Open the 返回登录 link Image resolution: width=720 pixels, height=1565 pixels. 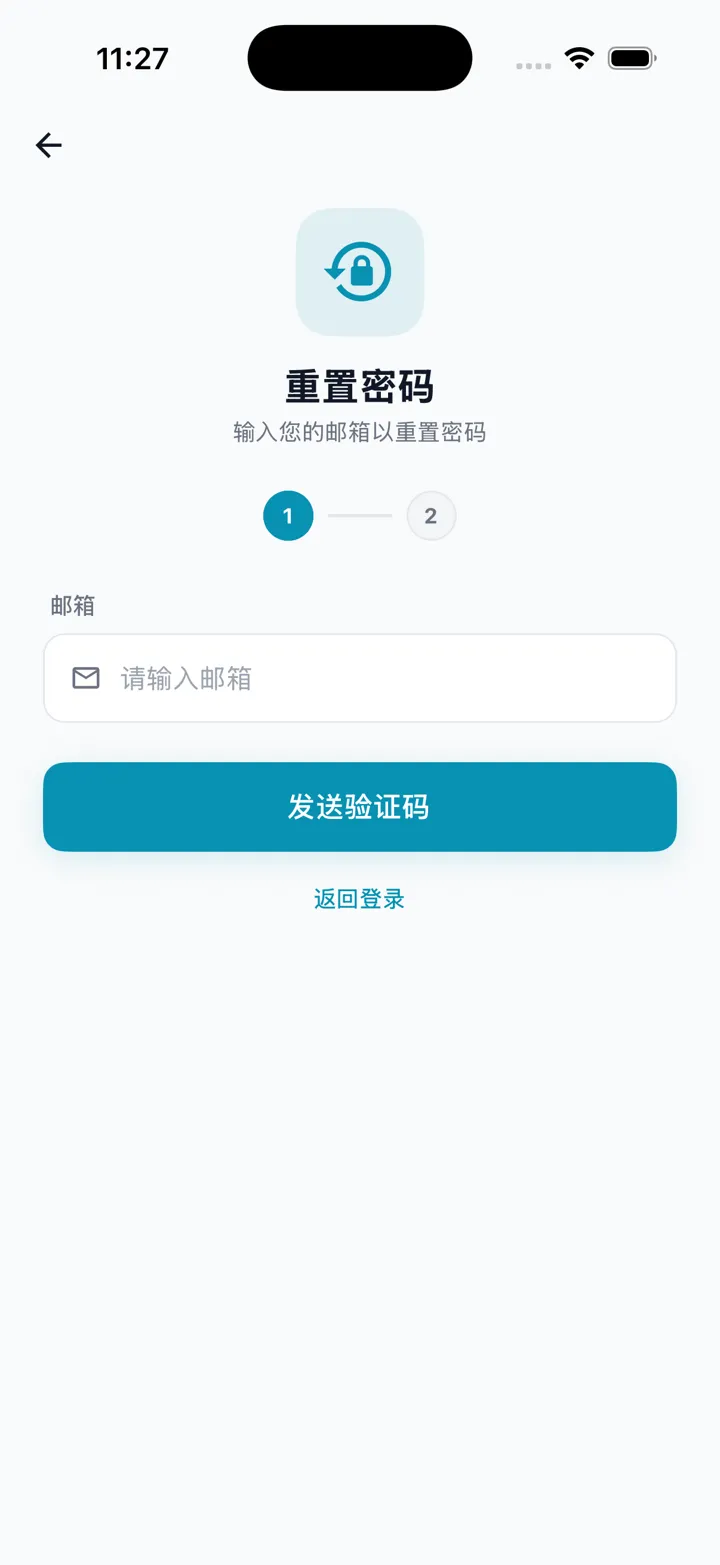(359, 899)
